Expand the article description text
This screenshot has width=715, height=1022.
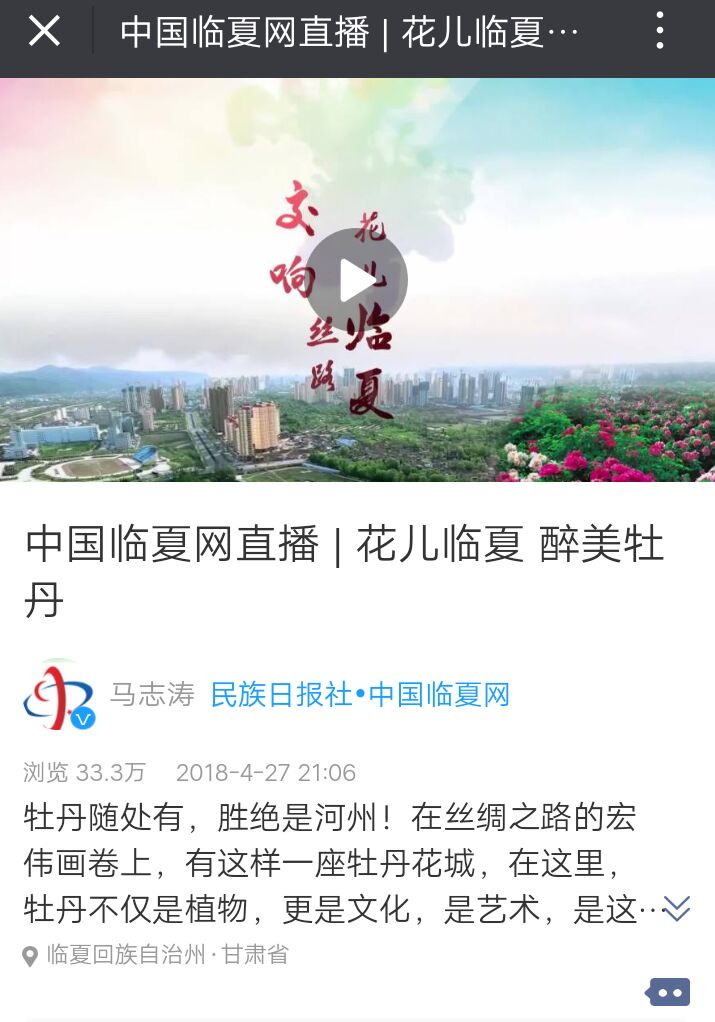[x=677, y=908]
